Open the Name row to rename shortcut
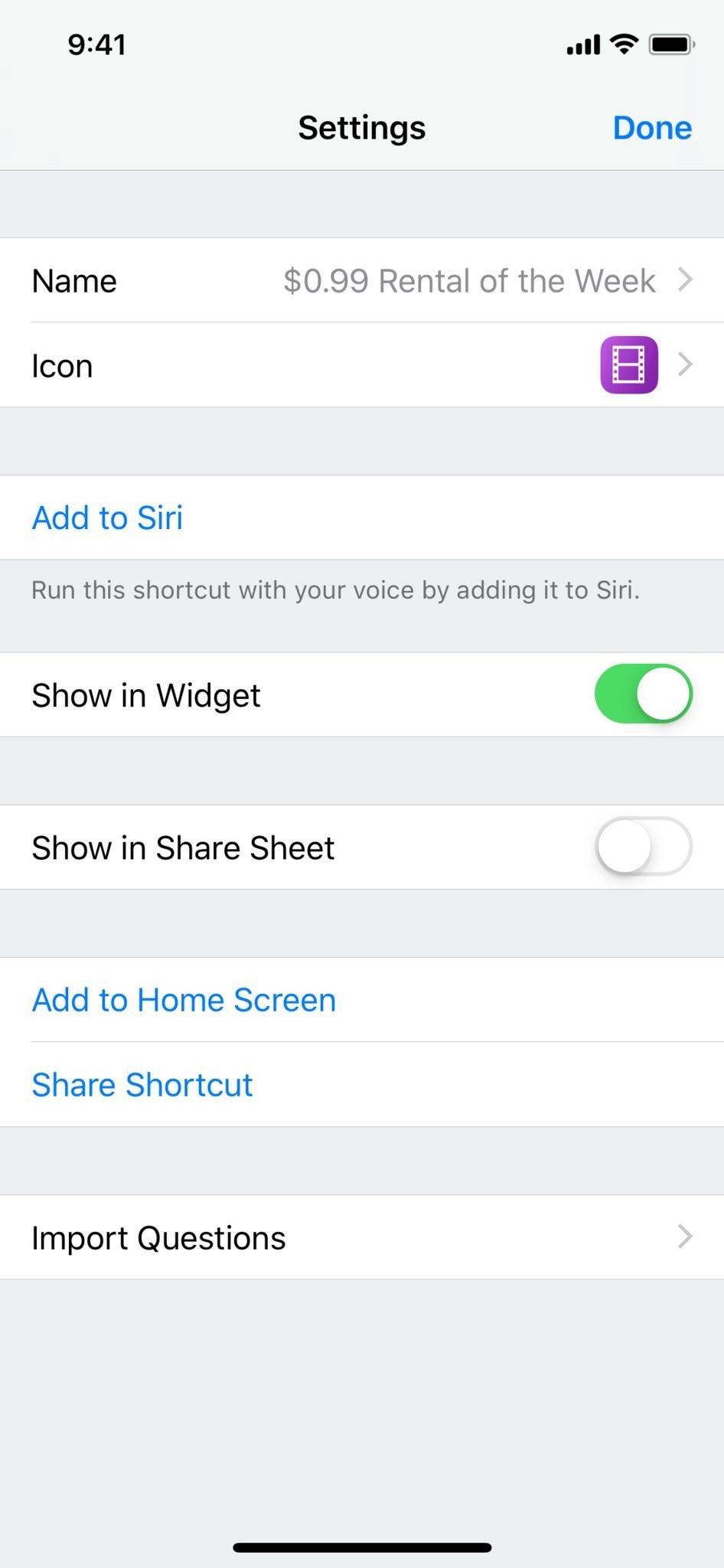Image resolution: width=724 pixels, height=1568 pixels. coord(362,281)
